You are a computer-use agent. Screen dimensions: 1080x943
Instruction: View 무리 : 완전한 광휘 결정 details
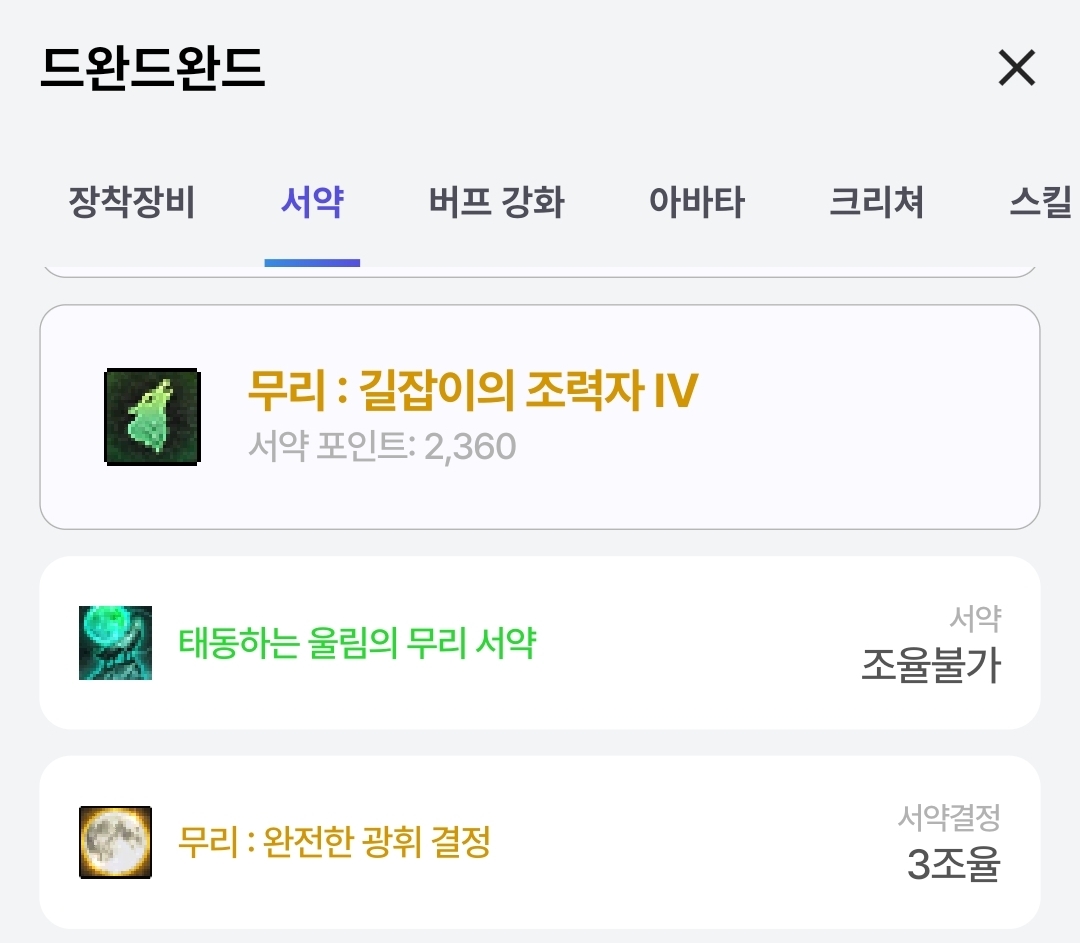point(540,842)
